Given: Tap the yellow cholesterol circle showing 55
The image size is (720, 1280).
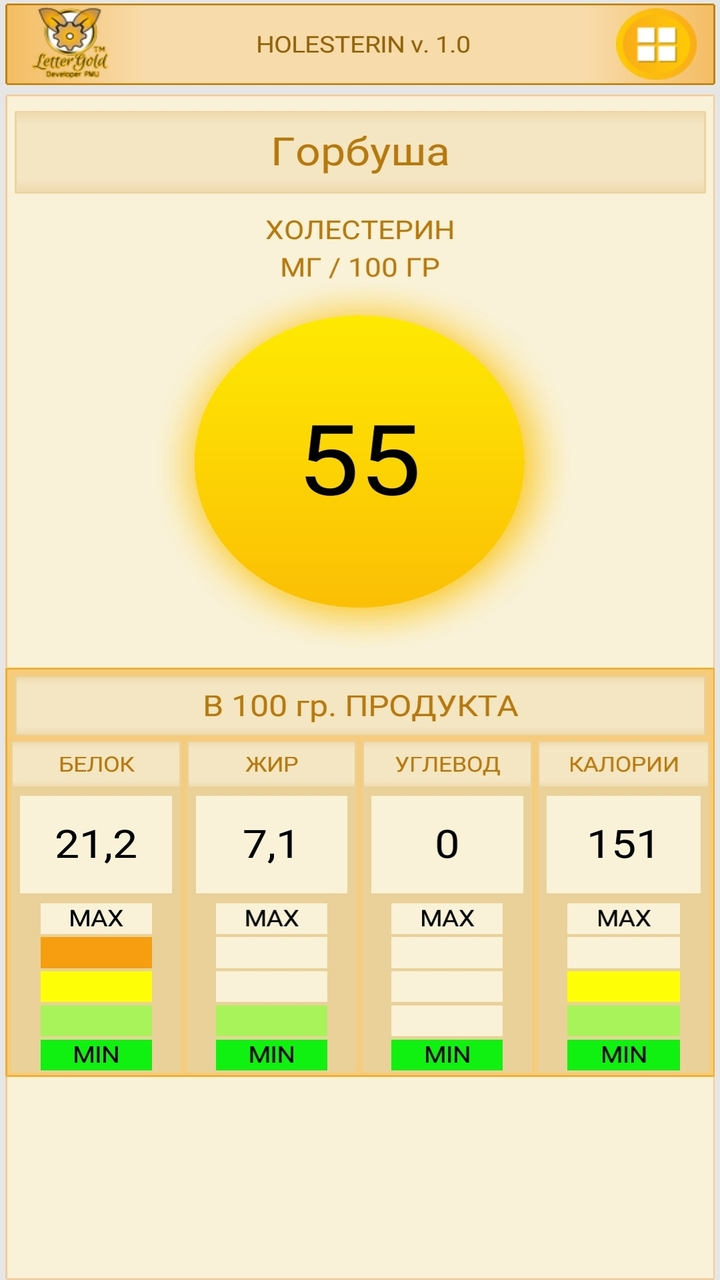Looking at the screenshot, I should tap(360, 460).
